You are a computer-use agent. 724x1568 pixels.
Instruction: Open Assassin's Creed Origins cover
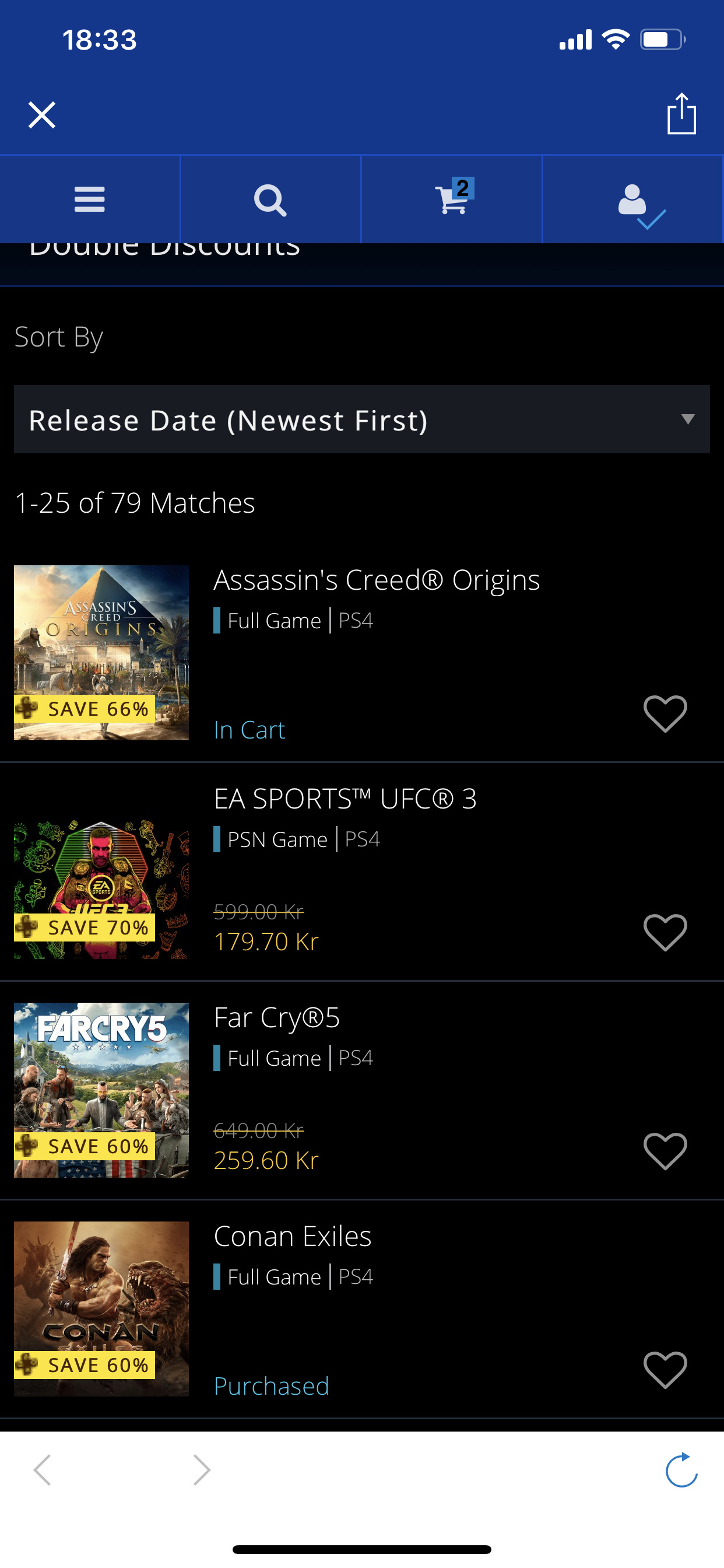coord(101,652)
